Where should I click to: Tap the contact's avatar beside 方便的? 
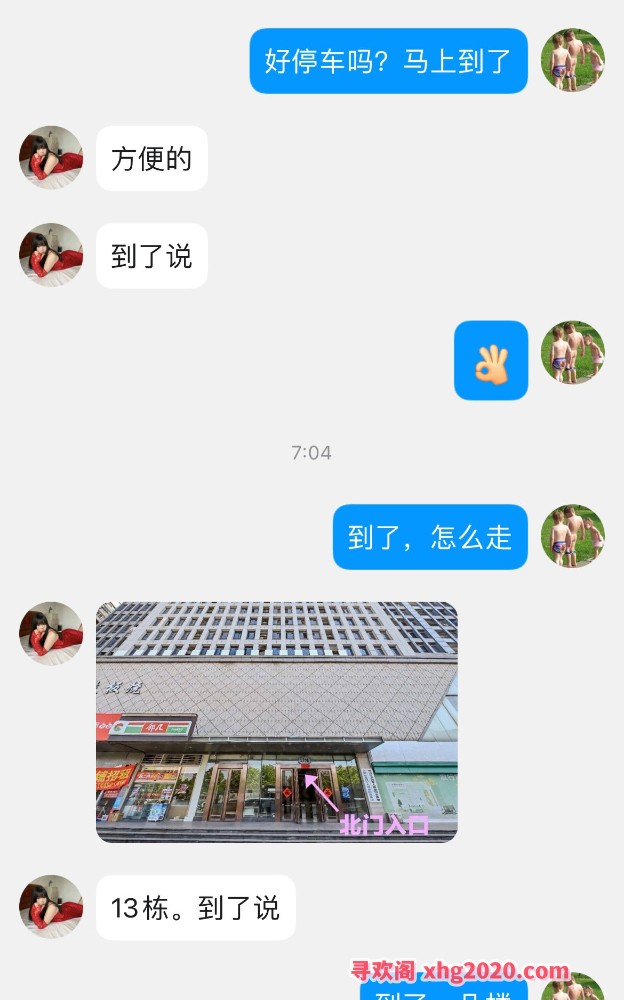click(51, 158)
